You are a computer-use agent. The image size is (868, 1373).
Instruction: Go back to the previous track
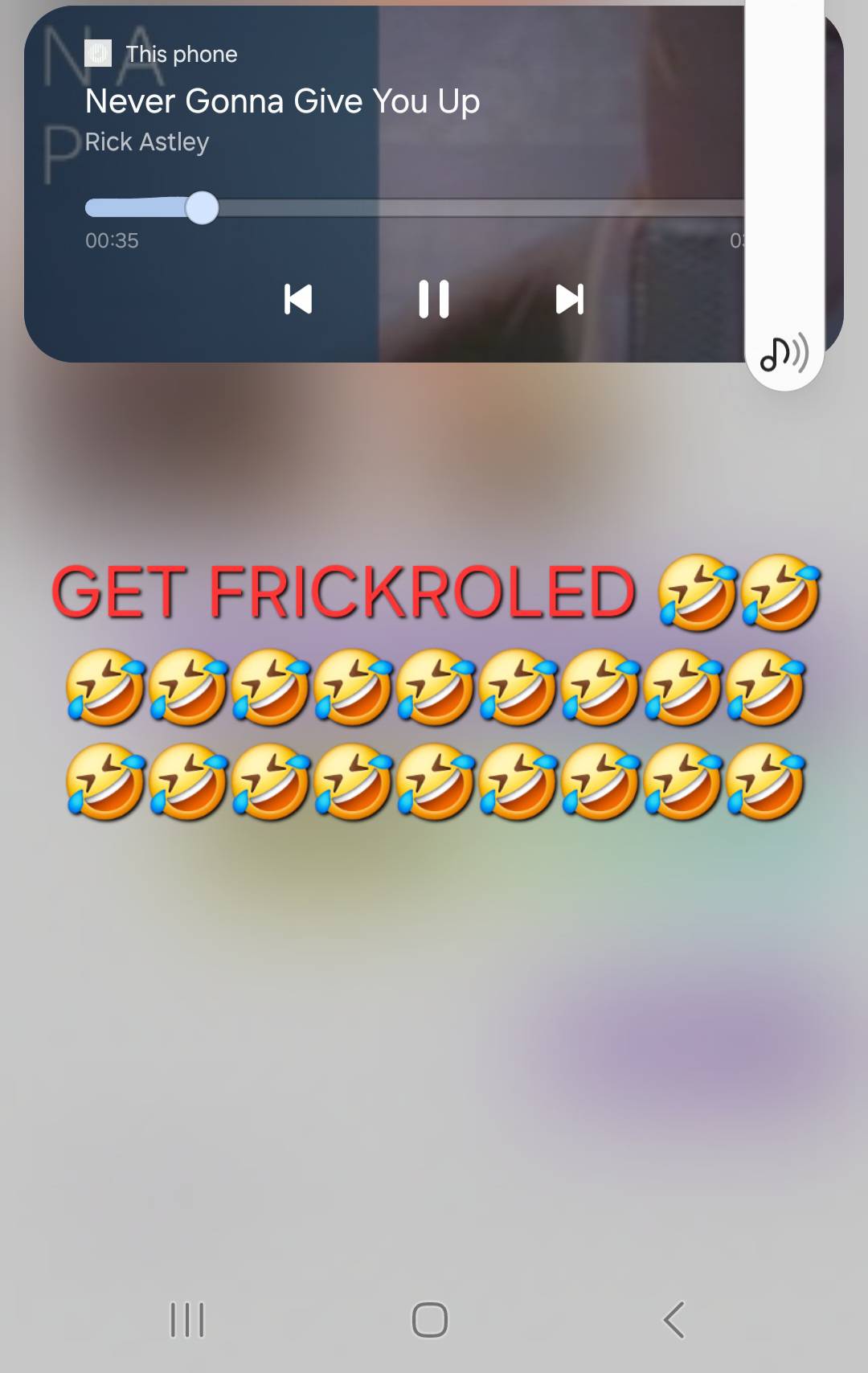click(x=298, y=300)
